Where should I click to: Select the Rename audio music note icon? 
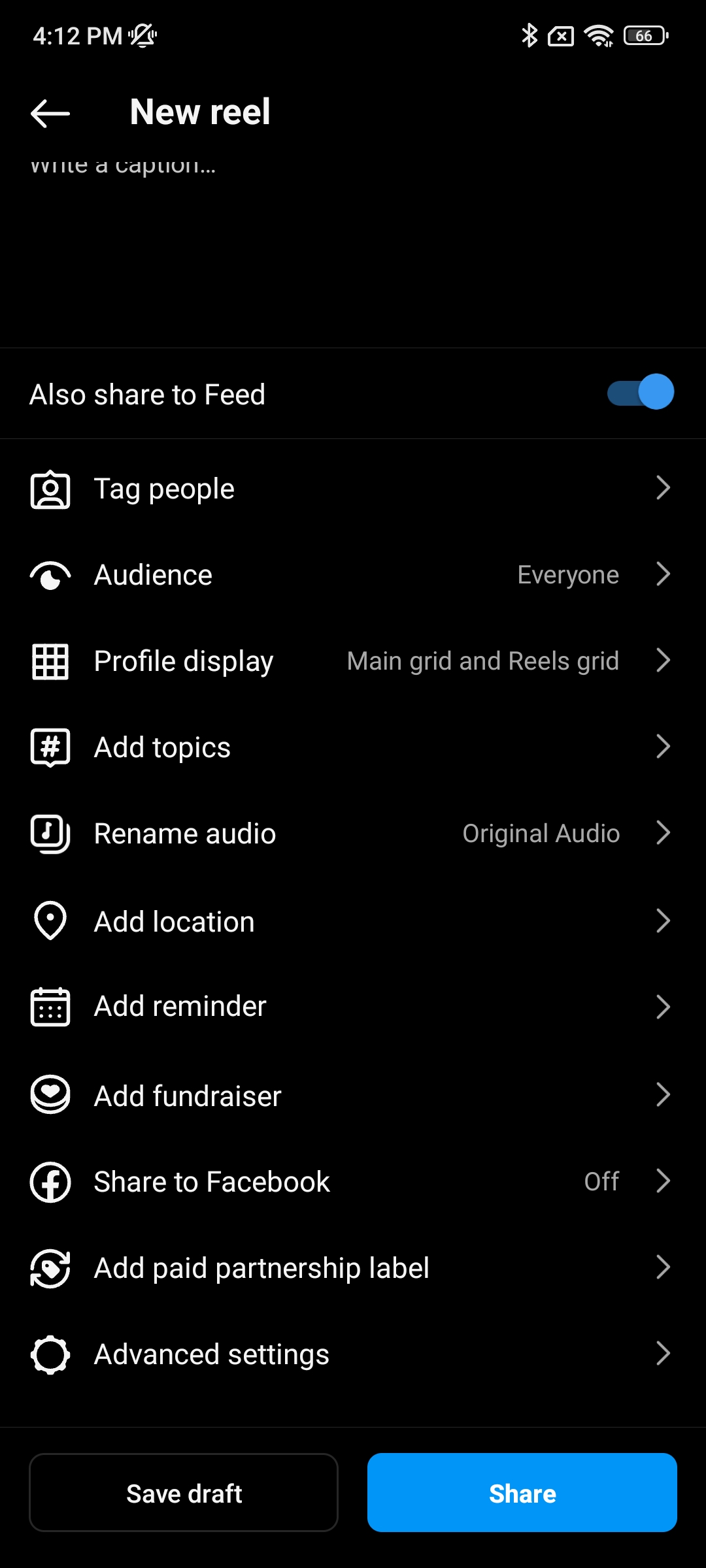click(x=50, y=834)
